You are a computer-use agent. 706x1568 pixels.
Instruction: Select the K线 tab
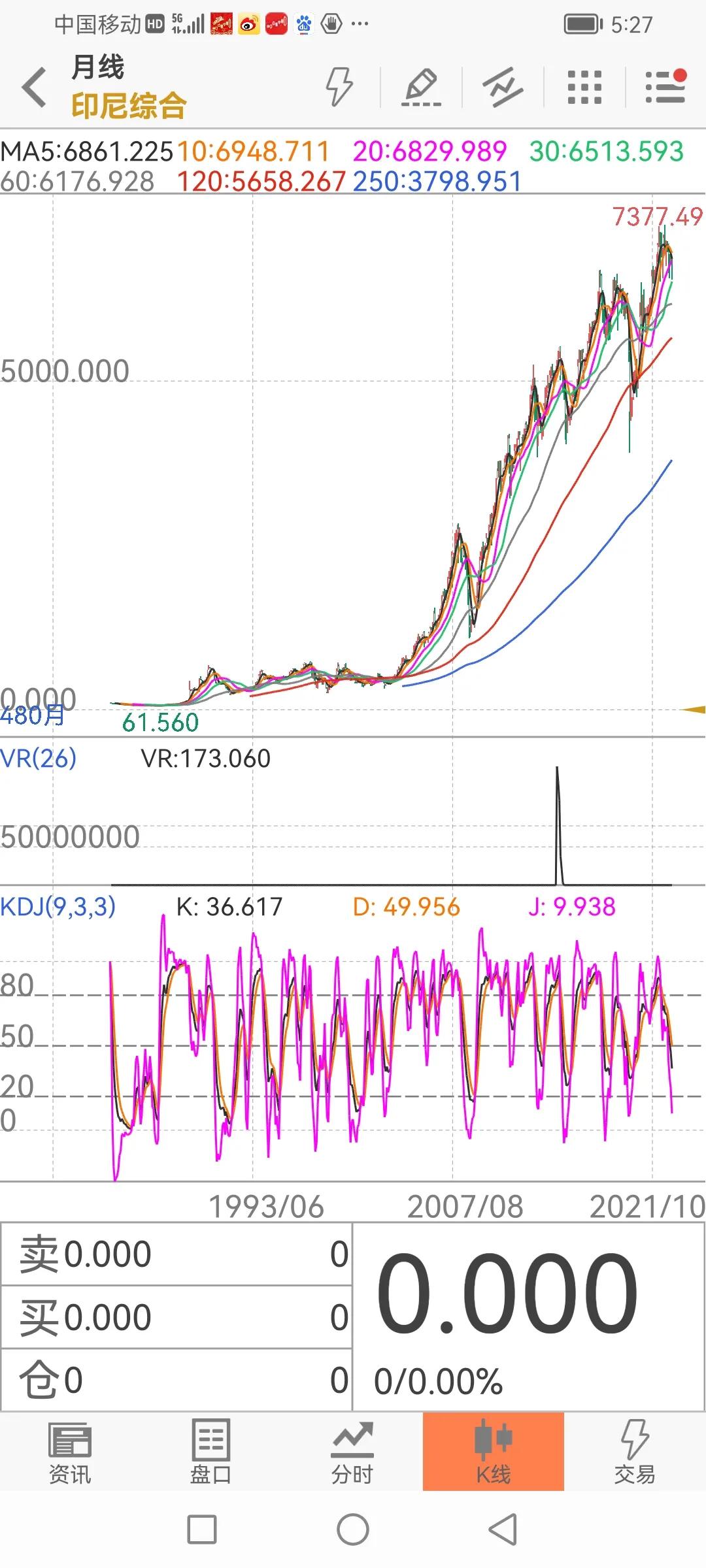493,1451
